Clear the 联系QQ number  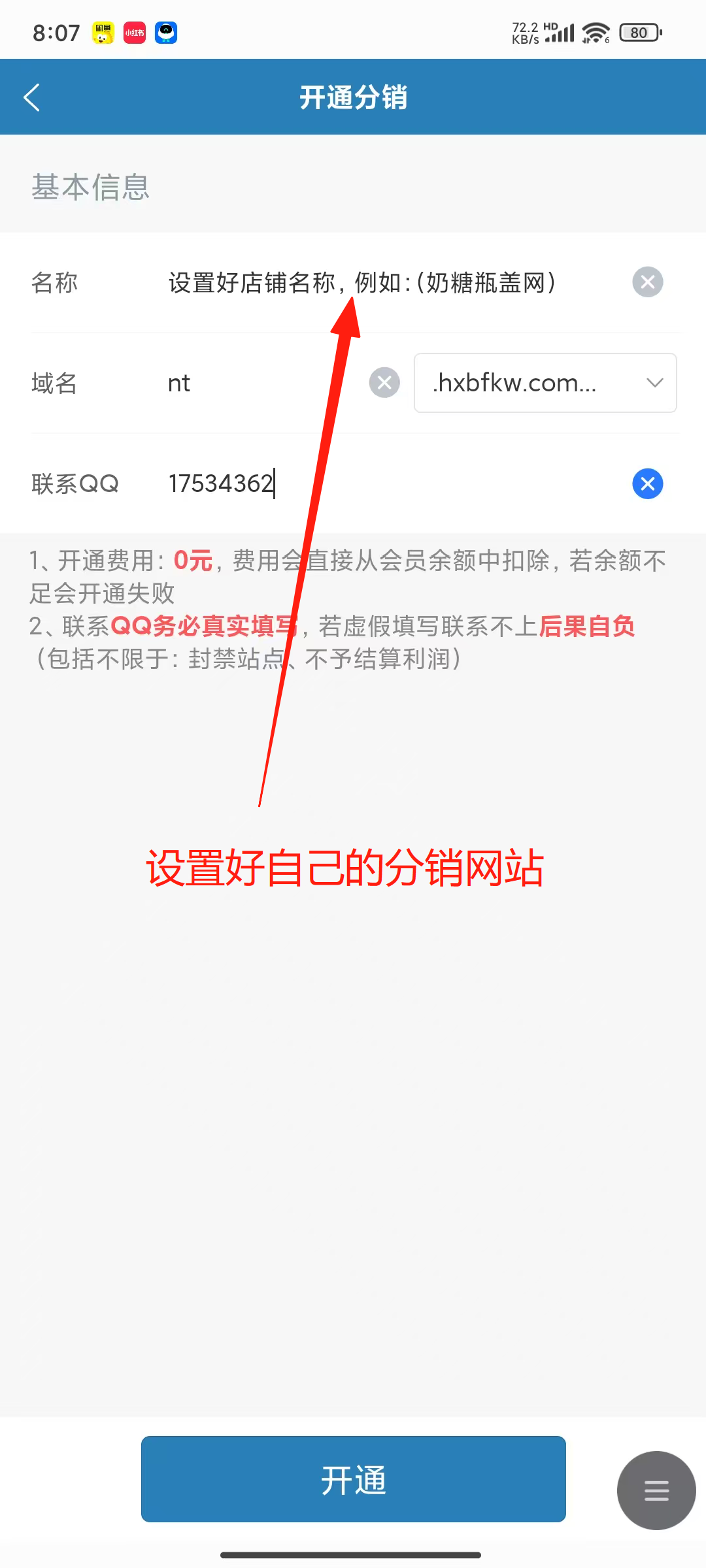647,483
